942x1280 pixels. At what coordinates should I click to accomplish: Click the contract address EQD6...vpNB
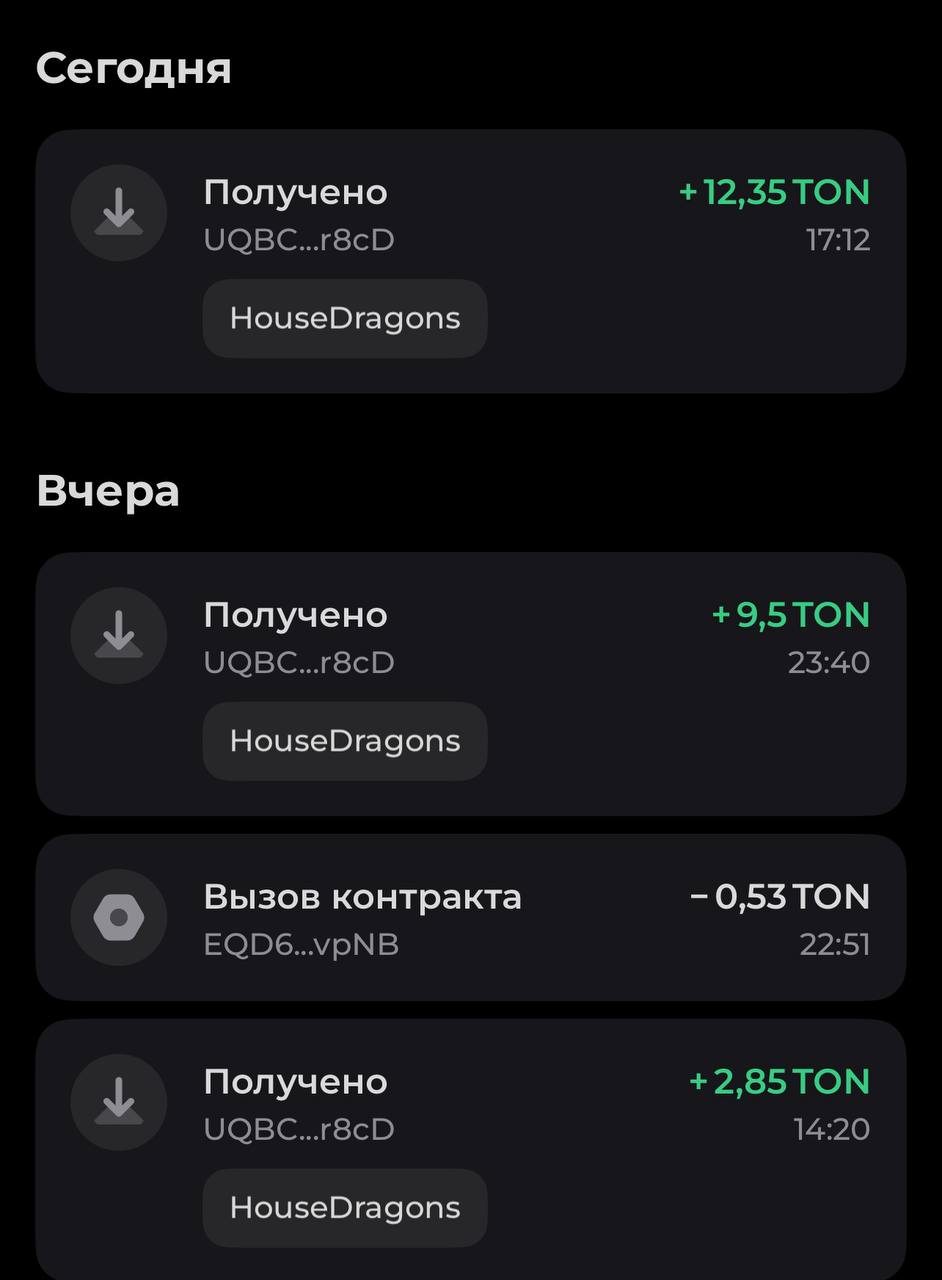tap(299, 943)
